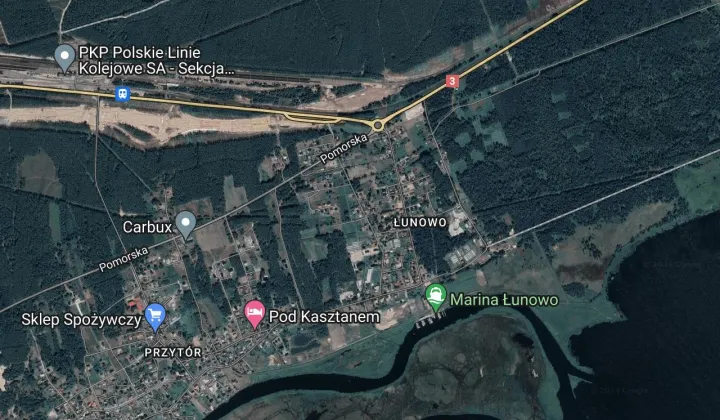This screenshot has height=420, width=720.
Task: Select the Marina Łunowo marker
Action: pyautogui.click(x=435, y=296)
